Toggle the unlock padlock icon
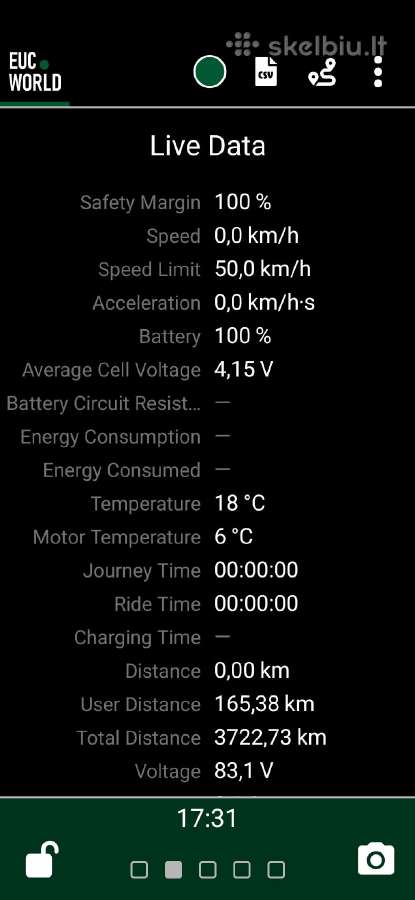The width and height of the screenshot is (415, 900). [42, 859]
